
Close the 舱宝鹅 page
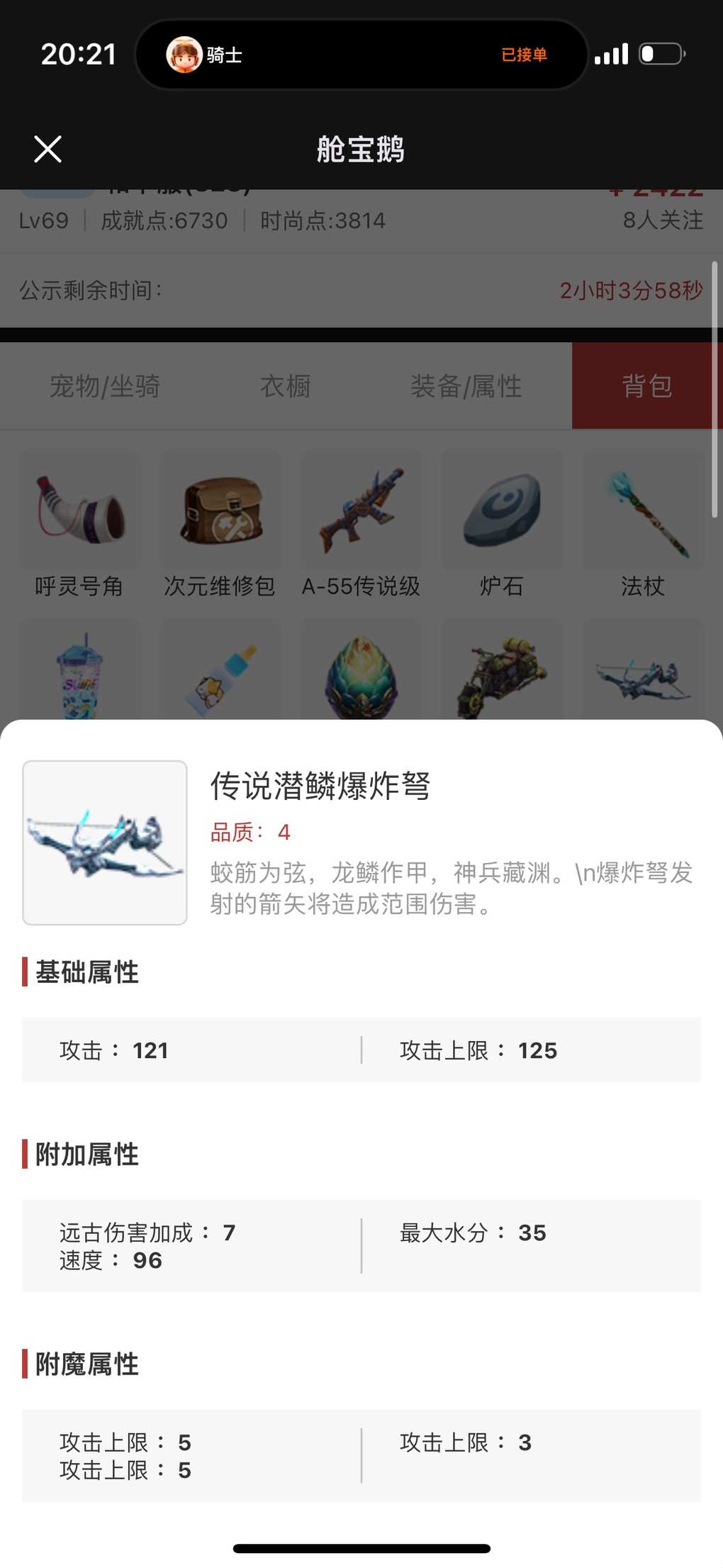click(x=47, y=150)
